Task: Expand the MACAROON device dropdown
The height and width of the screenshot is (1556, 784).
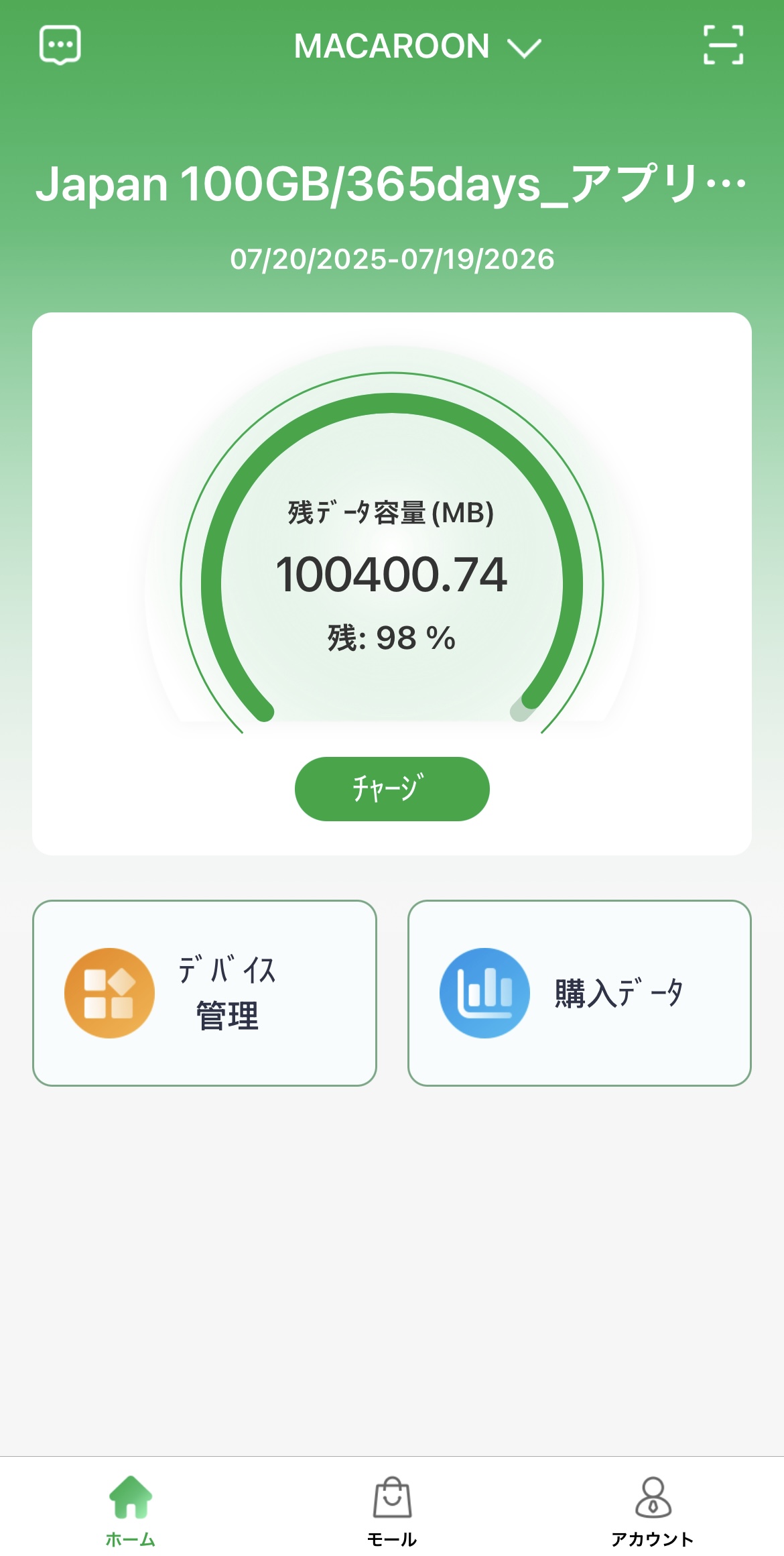Action: pos(417,47)
